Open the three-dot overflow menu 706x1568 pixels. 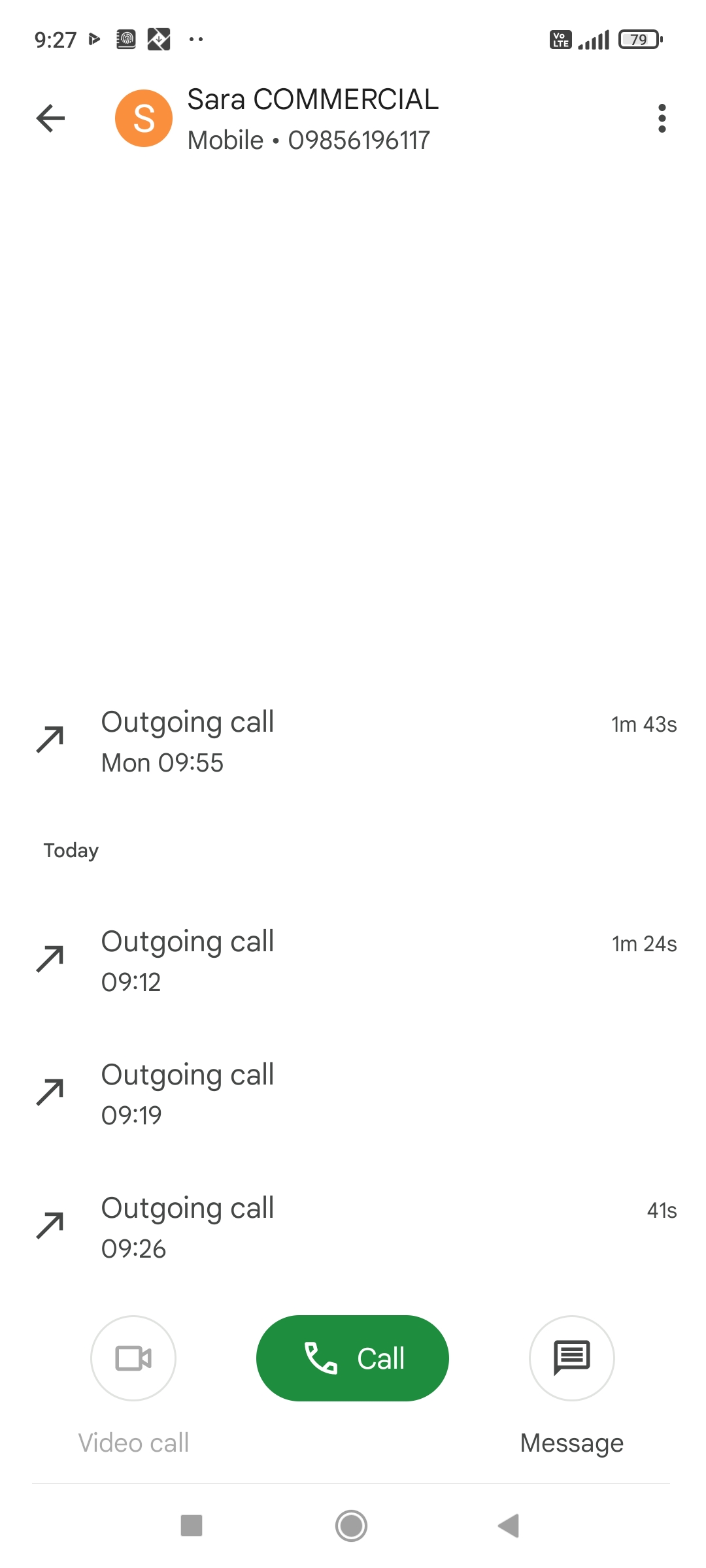(662, 118)
